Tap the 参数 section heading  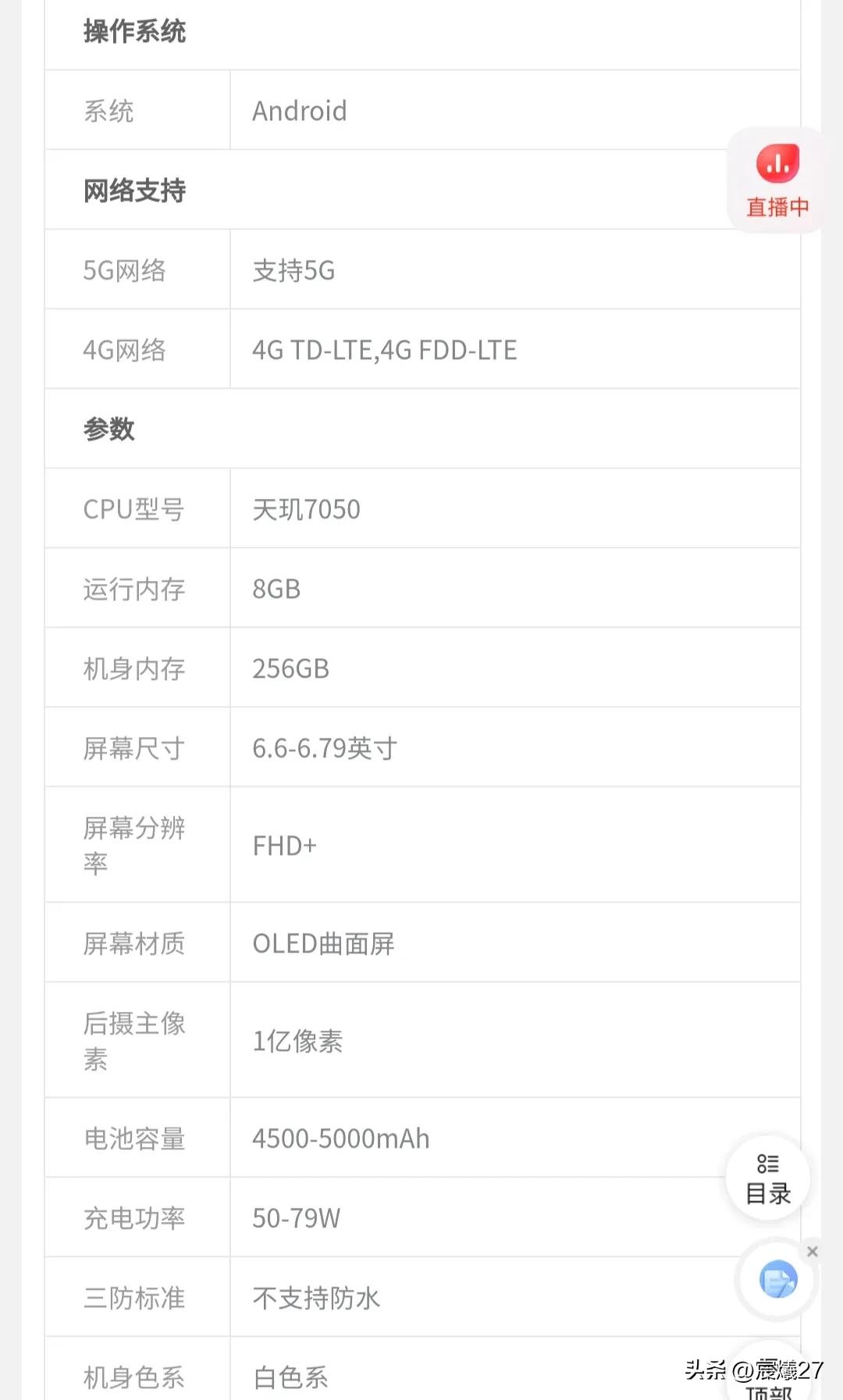(x=108, y=429)
